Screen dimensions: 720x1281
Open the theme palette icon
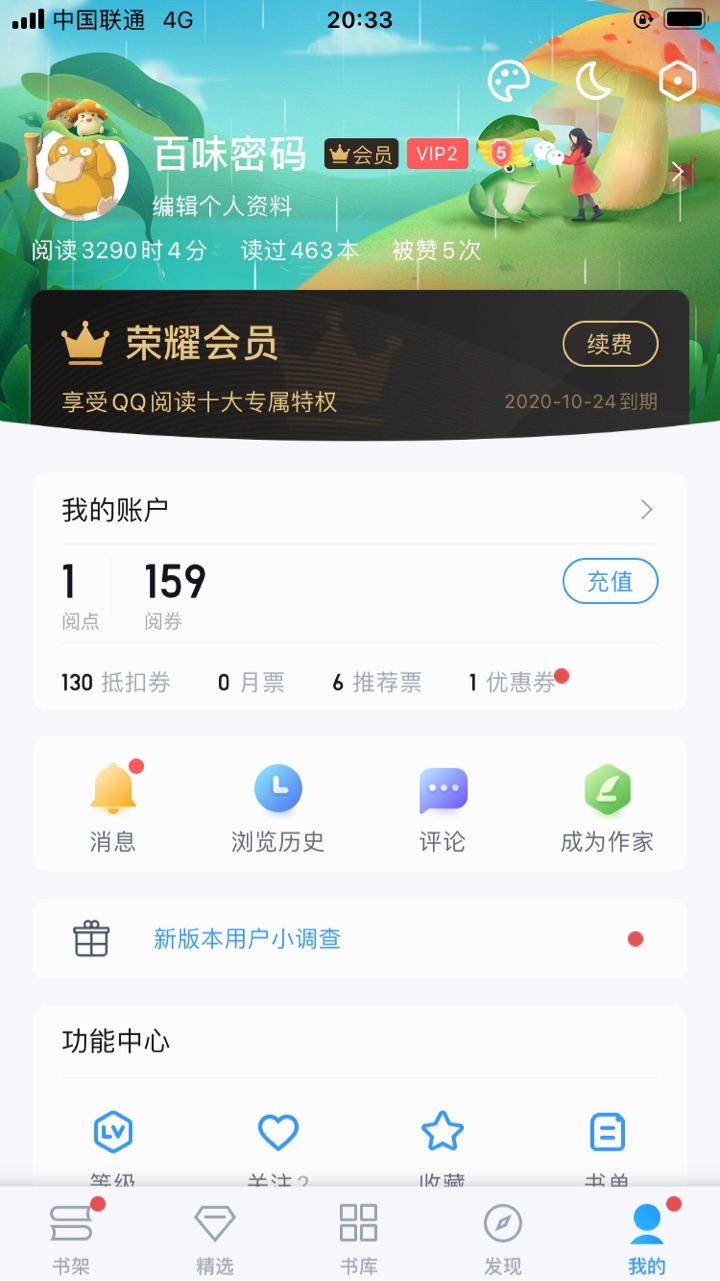(508, 81)
